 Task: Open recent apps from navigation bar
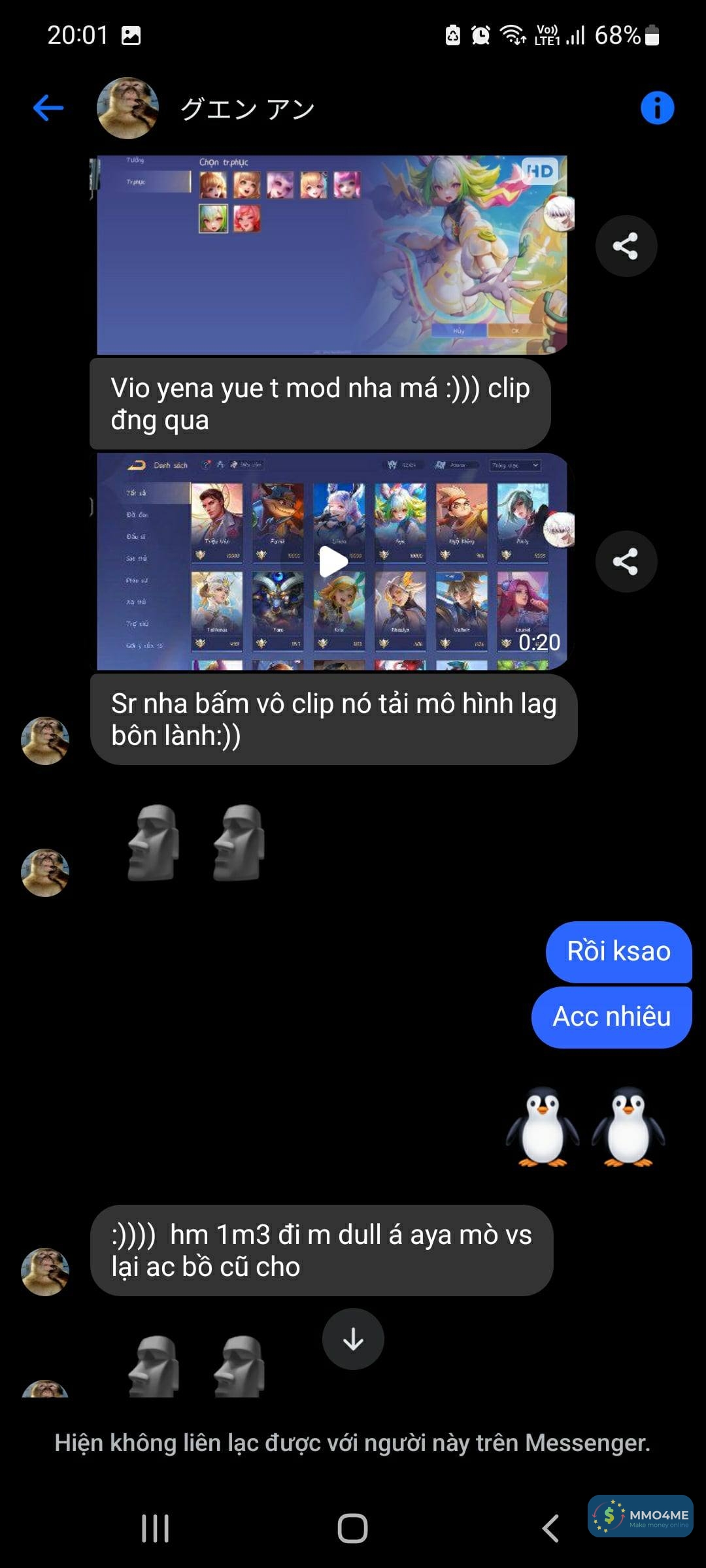(x=156, y=1529)
